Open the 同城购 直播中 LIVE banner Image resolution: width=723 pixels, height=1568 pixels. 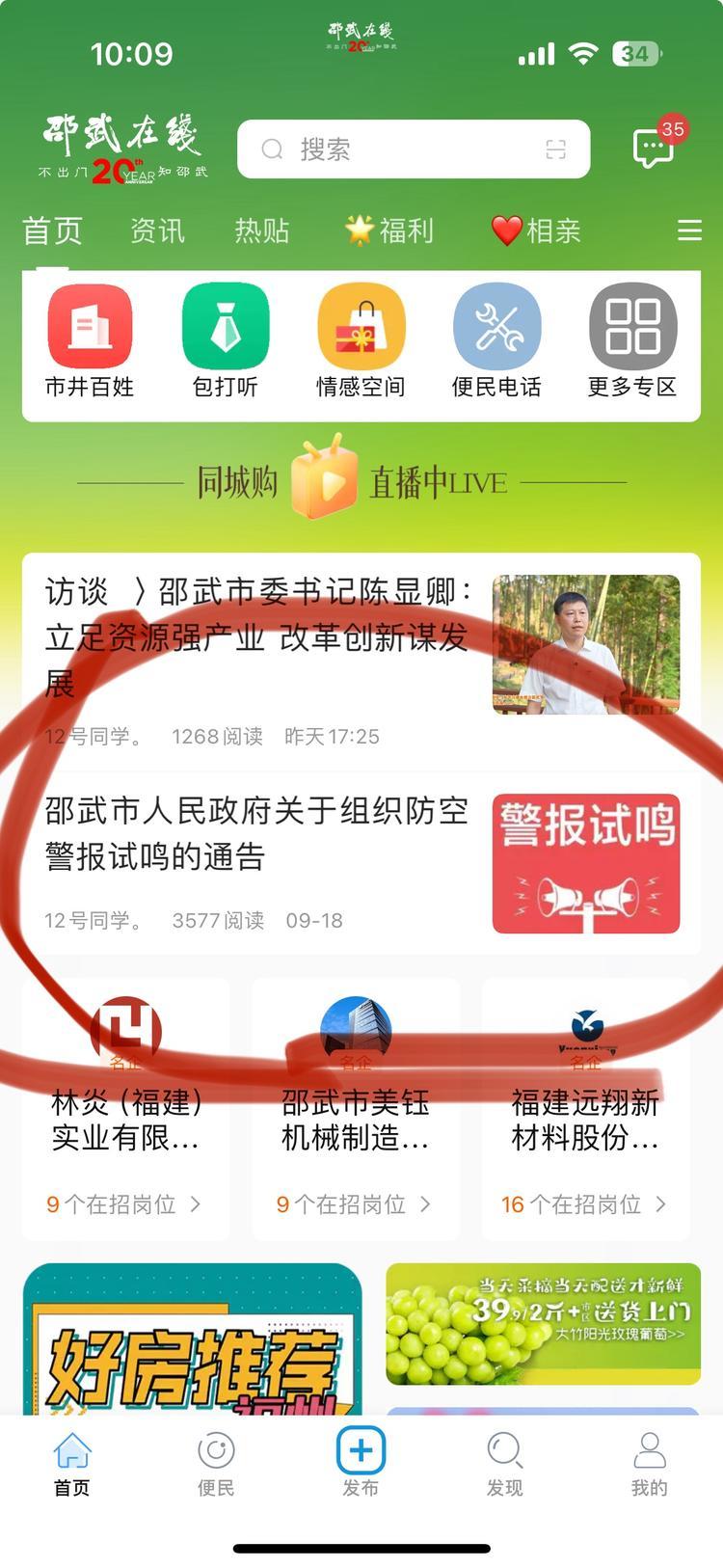coord(353,480)
